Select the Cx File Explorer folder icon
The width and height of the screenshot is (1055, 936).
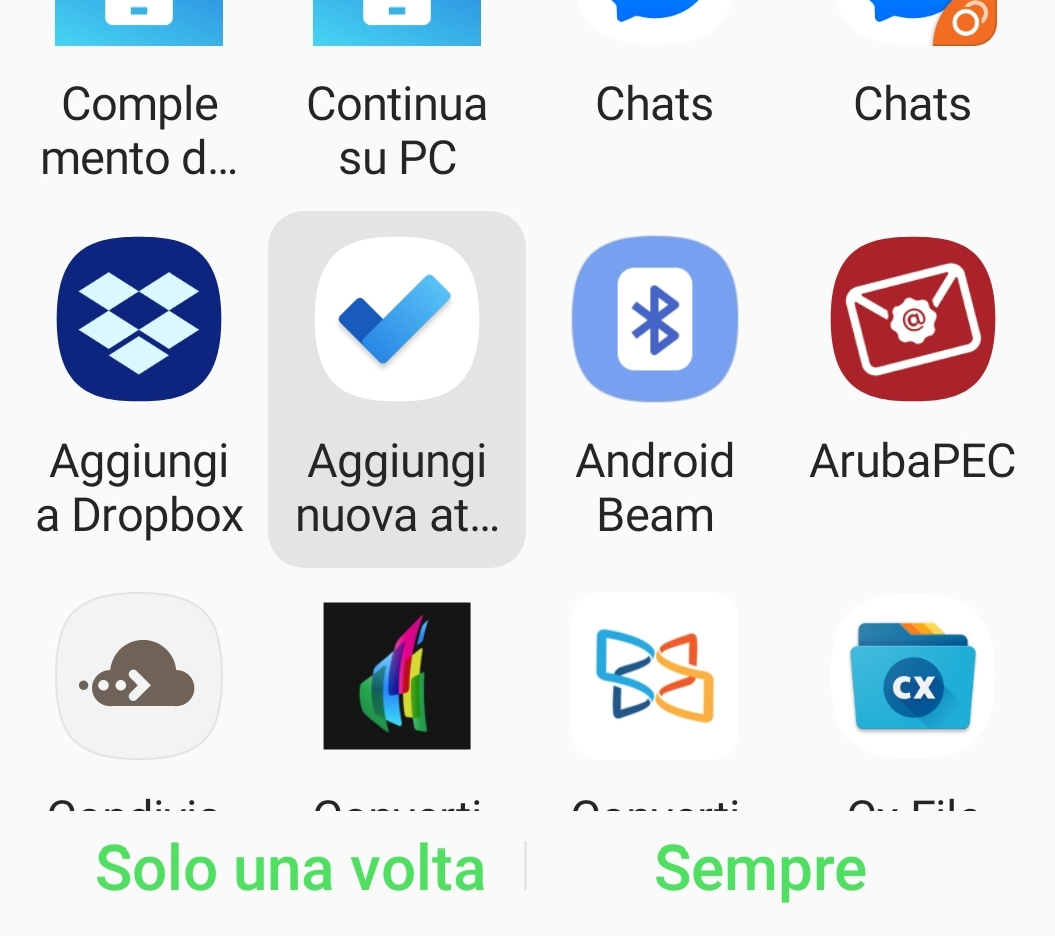click(912, 677)
